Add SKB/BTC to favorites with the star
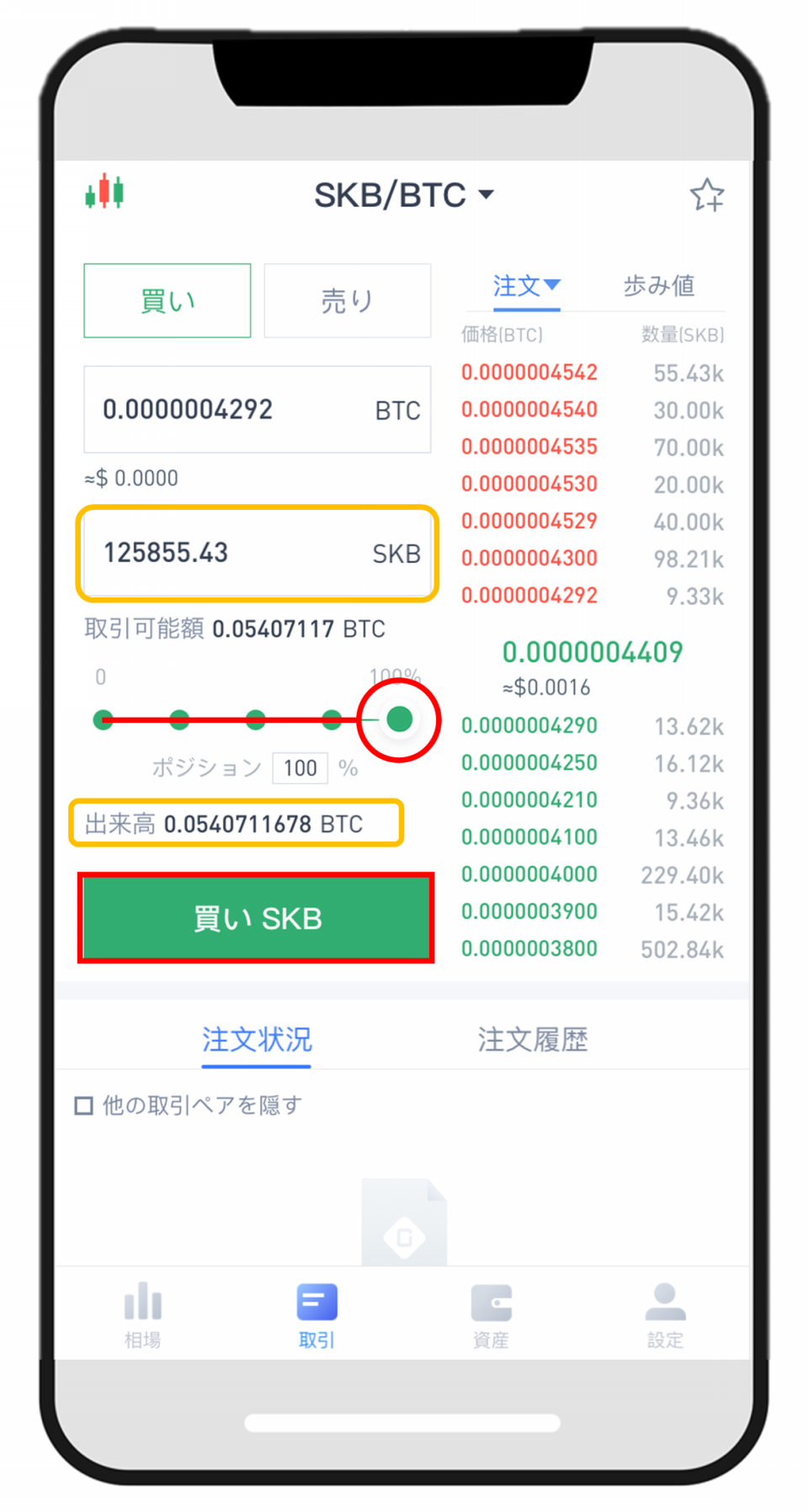 [x=707, y=195]
